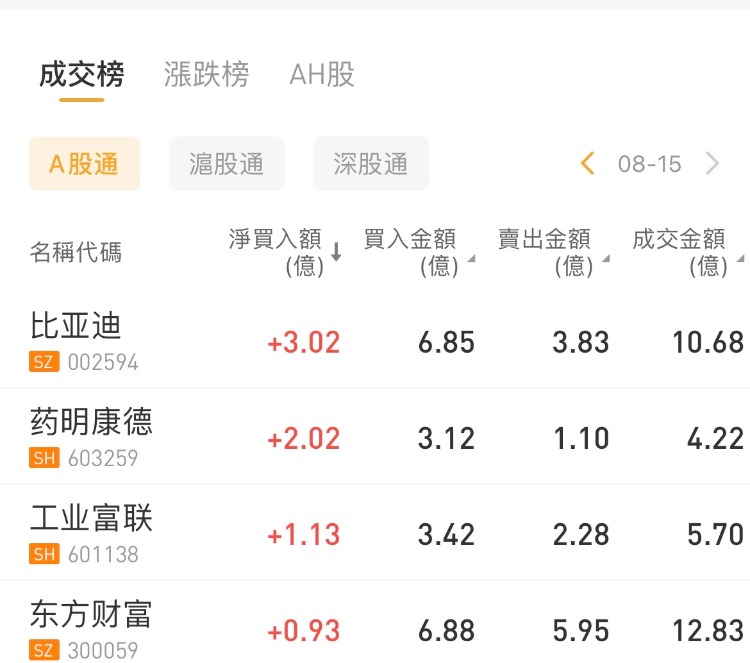Go to the previous date before 08-15
Screen dimensions: 750x663
coord(588,164)
